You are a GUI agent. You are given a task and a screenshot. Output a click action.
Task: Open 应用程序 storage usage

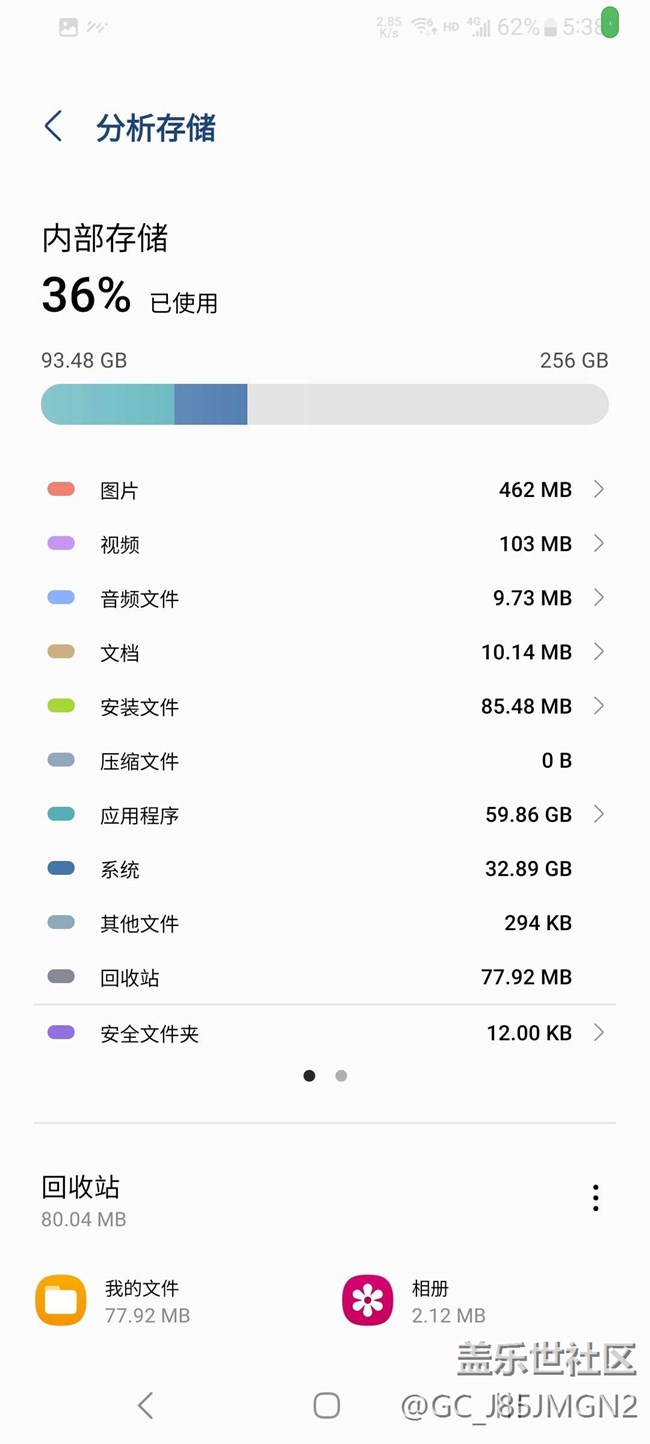tap(325, 814)
